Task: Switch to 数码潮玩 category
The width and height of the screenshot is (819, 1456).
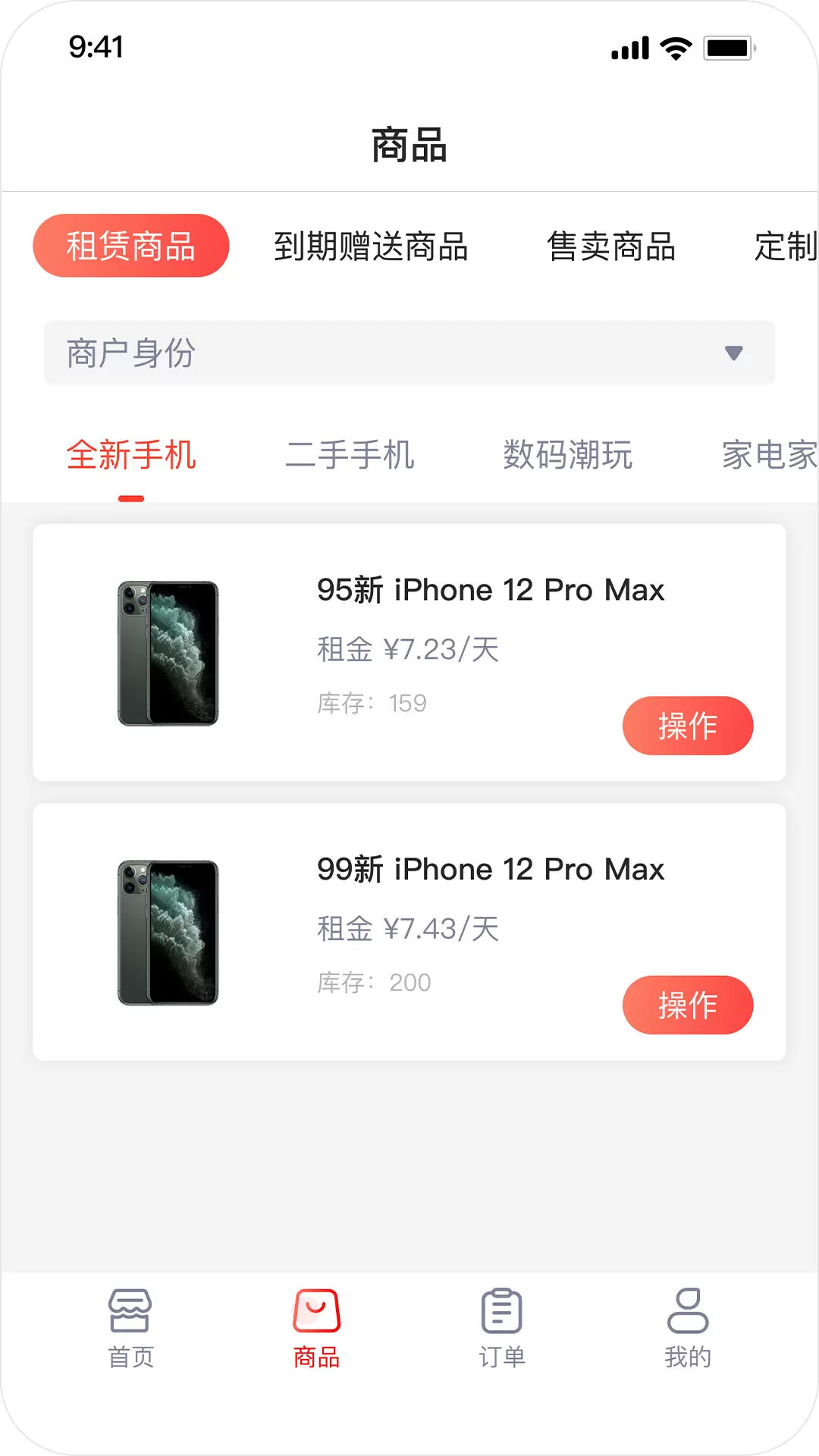Action: click(x=568, y=455)
